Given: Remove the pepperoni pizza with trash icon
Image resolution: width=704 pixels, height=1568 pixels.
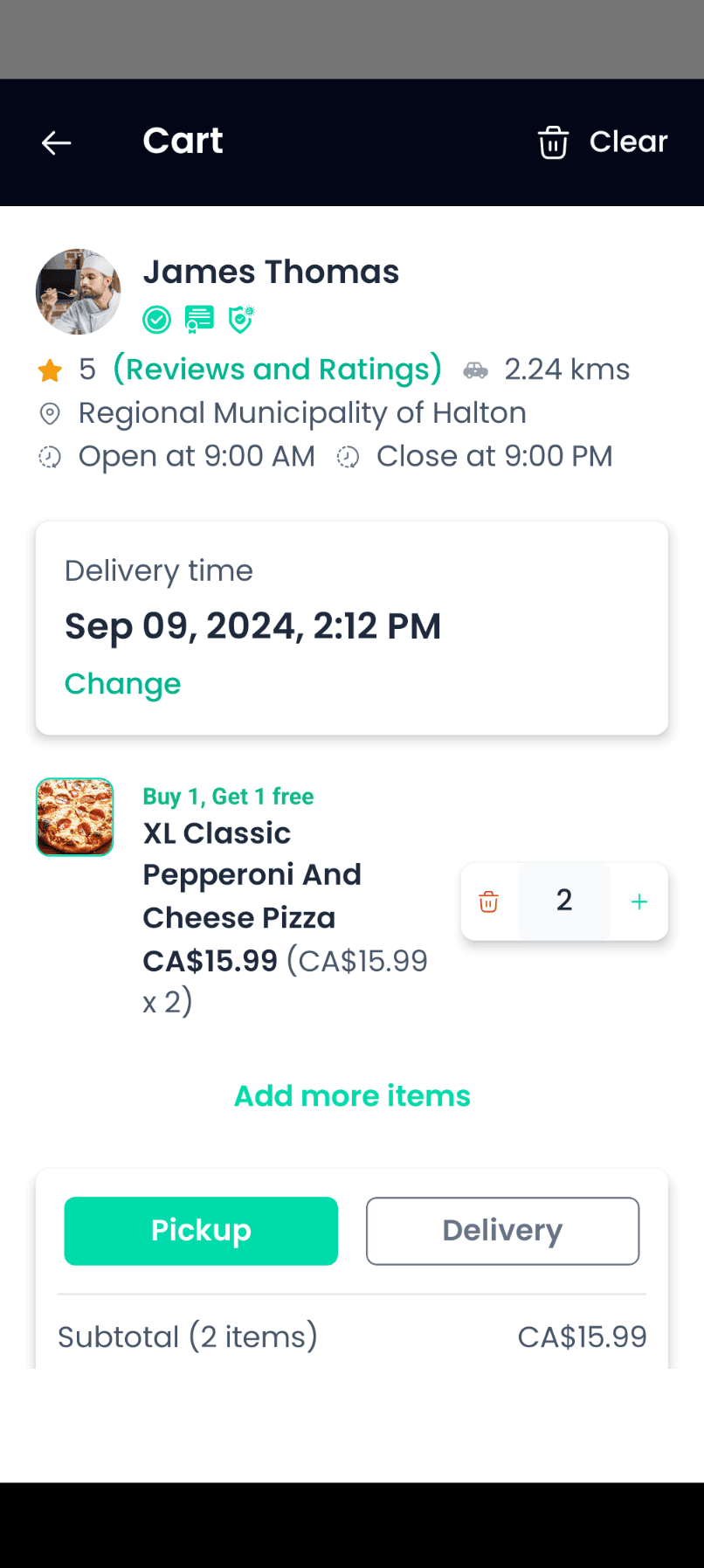Looking at the screenshot, I should pyautogui.click(x=489, y=901).
